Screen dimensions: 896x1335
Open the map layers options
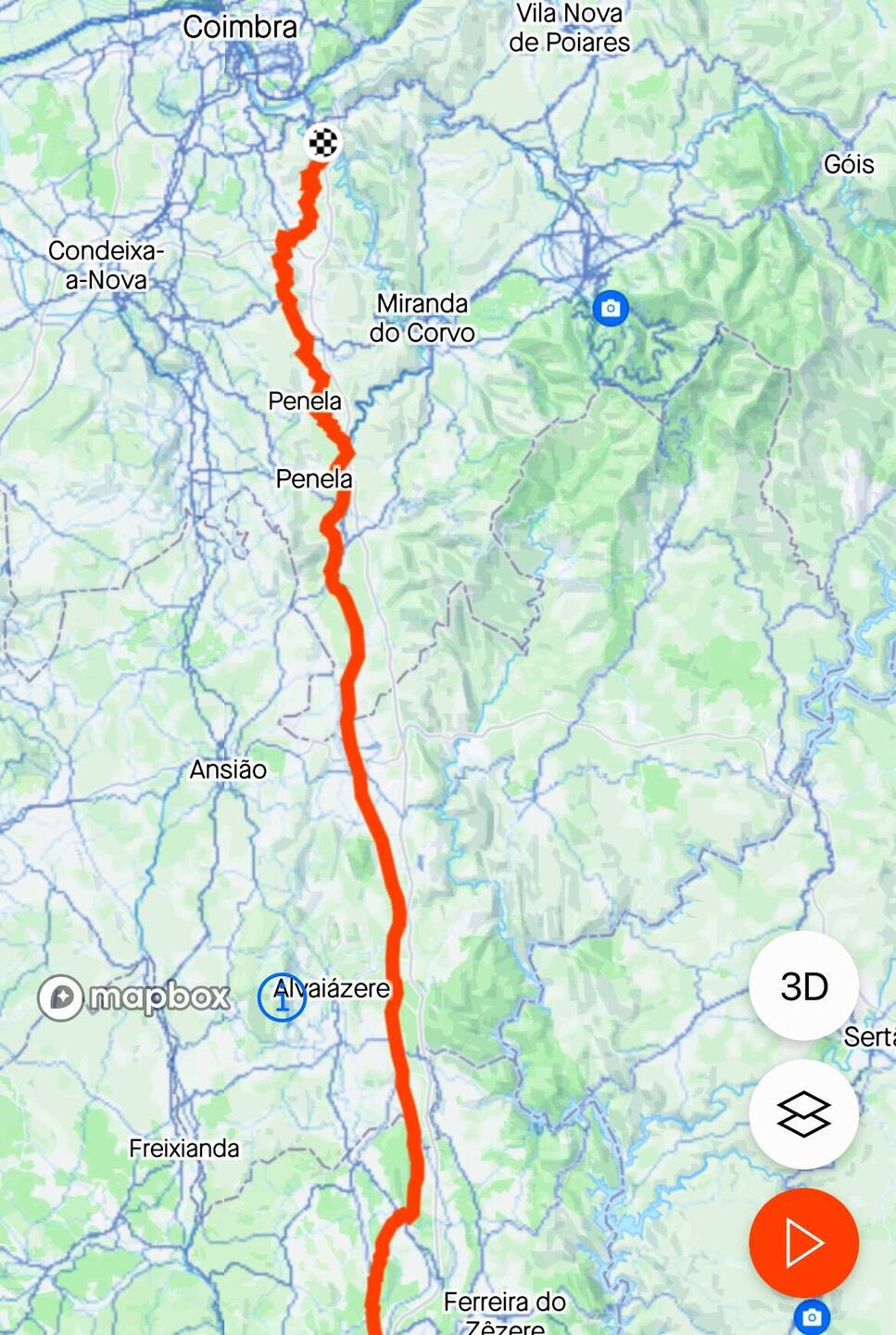pyautogui.click(x=802, y=1113)
